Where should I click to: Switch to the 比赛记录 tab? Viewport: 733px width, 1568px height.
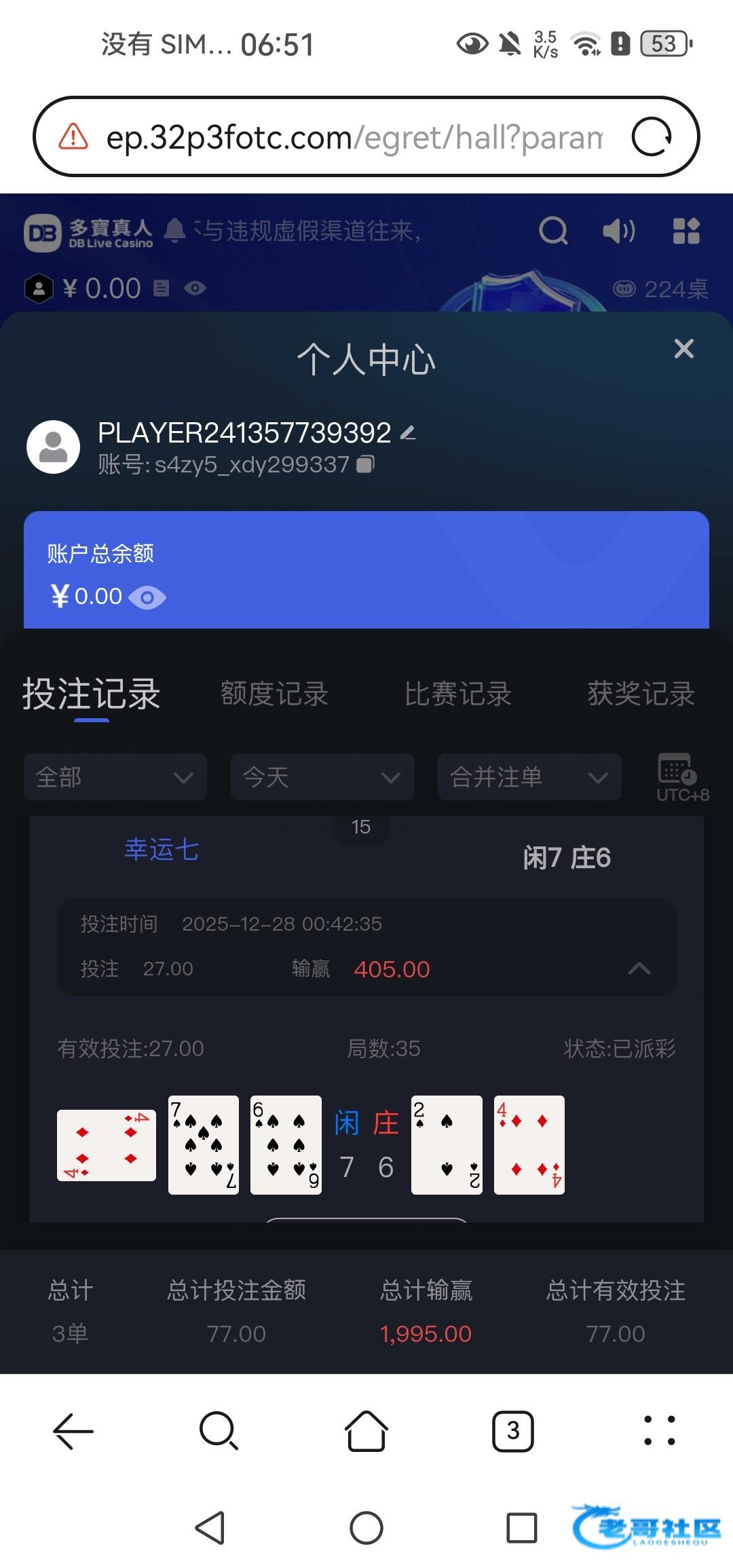(458, 694)
